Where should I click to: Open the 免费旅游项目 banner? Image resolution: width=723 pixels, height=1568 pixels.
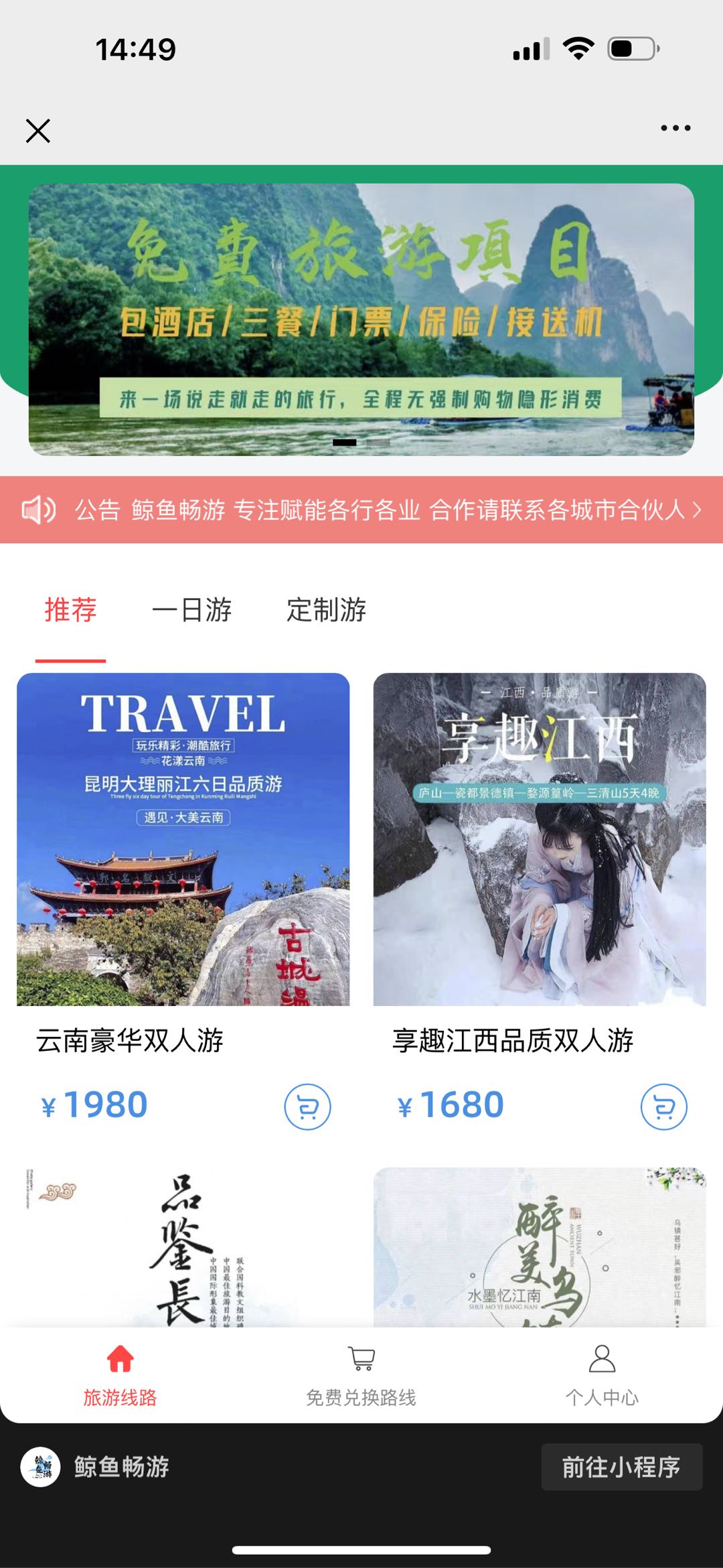tap(361, 319)
